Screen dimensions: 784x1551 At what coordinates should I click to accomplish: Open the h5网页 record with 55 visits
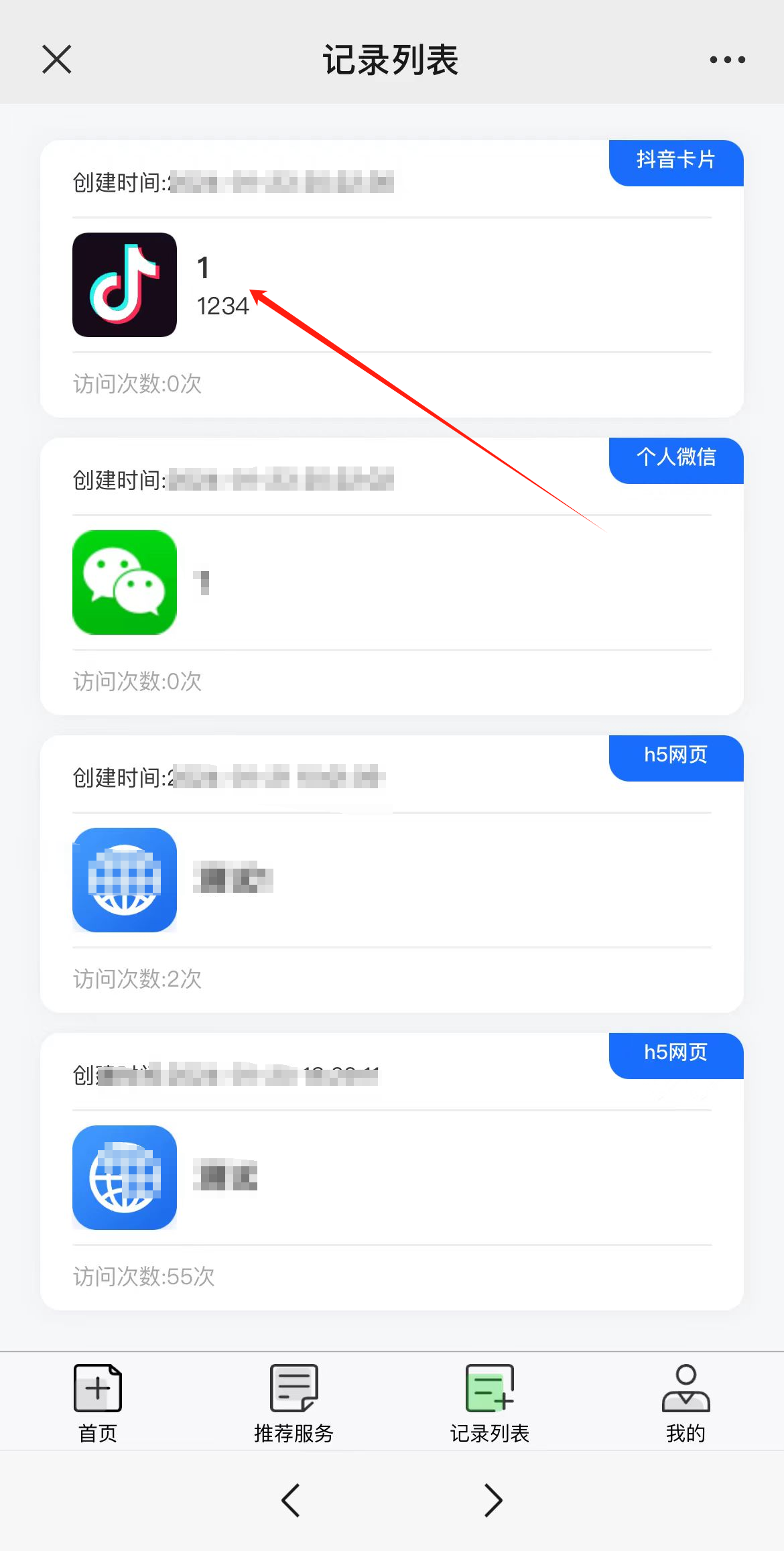point(391,1177)
